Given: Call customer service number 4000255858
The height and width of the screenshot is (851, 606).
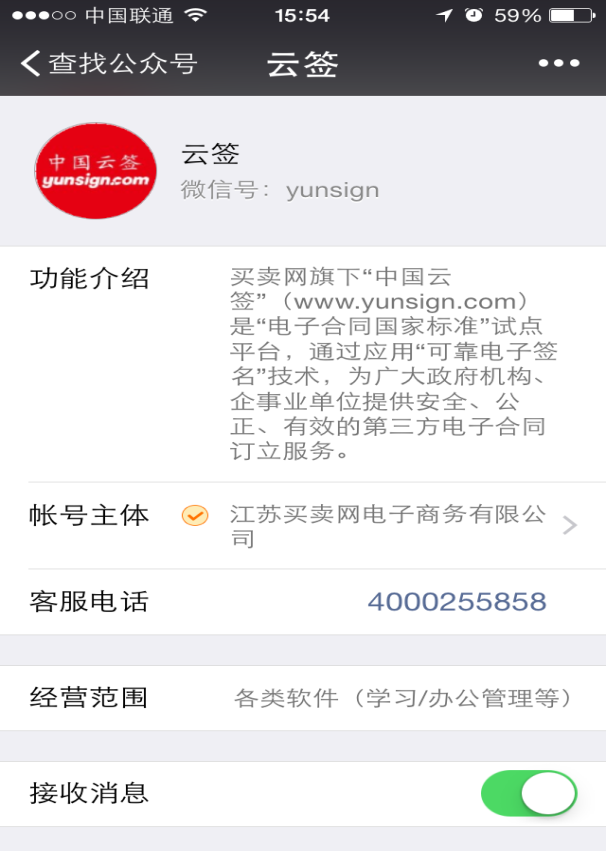Looking at the screenshot, I should pos(456,602).
